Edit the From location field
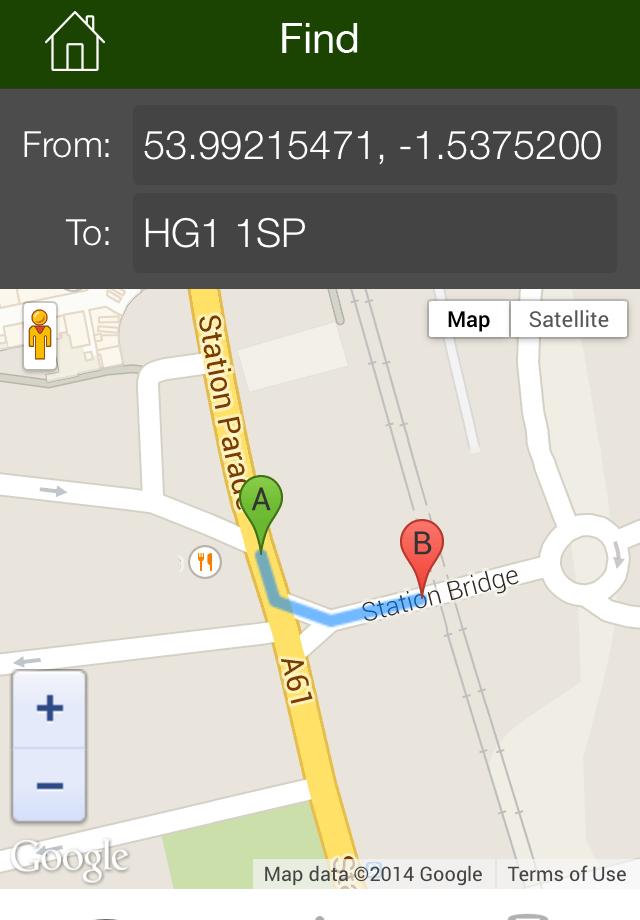 pyautogui.click(x=374, y=146)
